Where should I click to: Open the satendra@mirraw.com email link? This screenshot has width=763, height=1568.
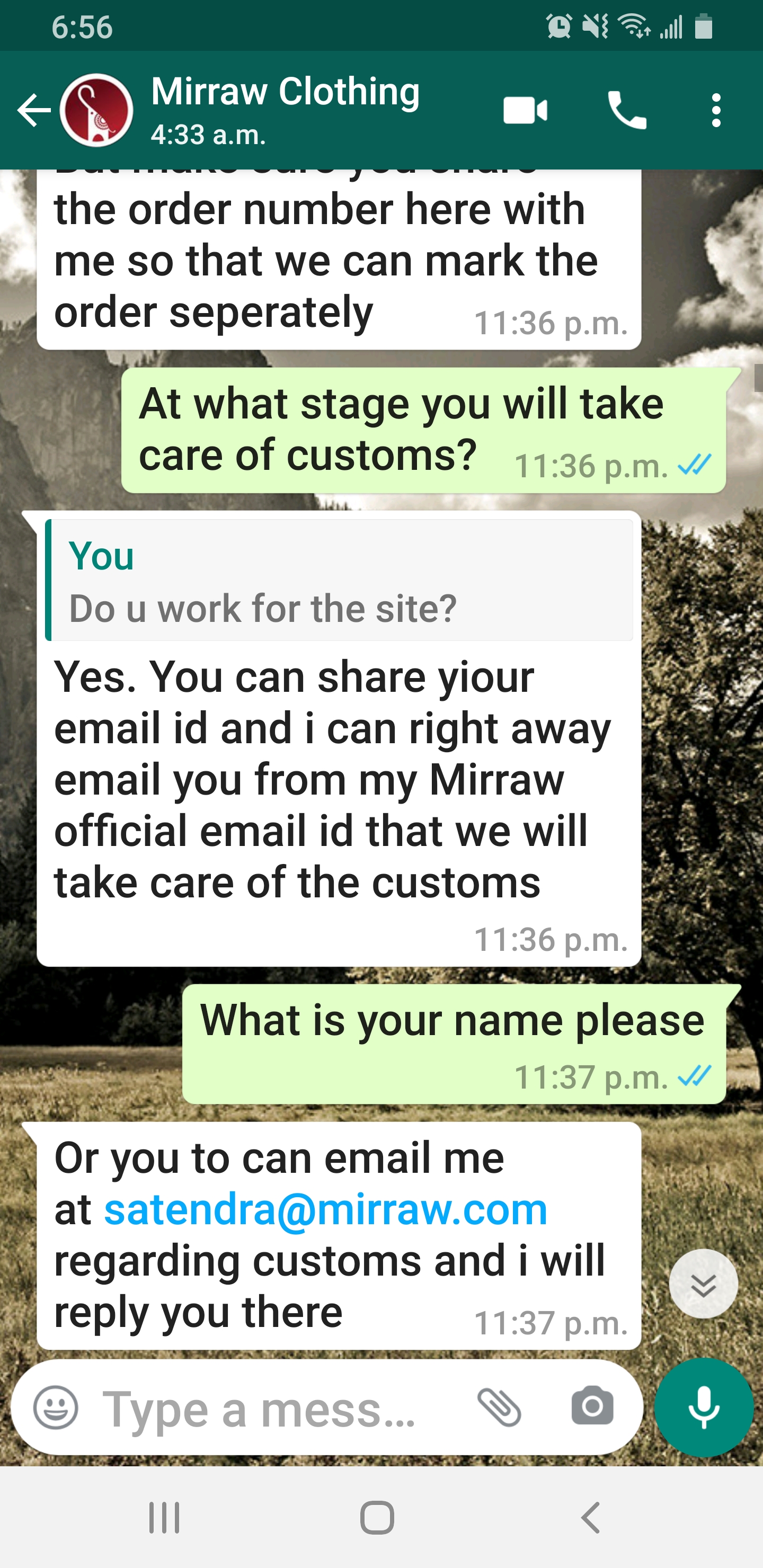[x=326, y=1209]
